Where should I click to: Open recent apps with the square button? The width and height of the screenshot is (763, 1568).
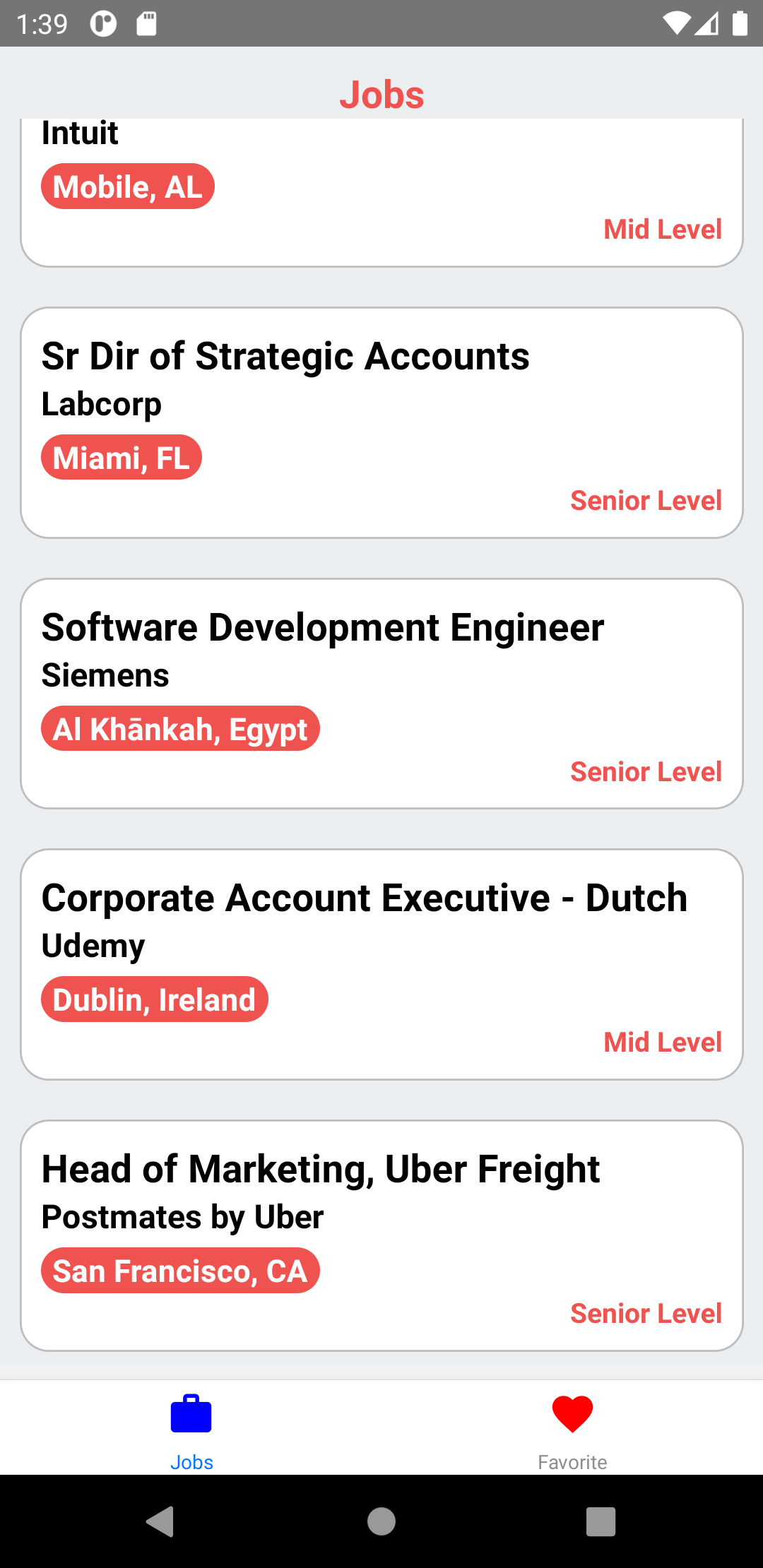pos(599,1523)
